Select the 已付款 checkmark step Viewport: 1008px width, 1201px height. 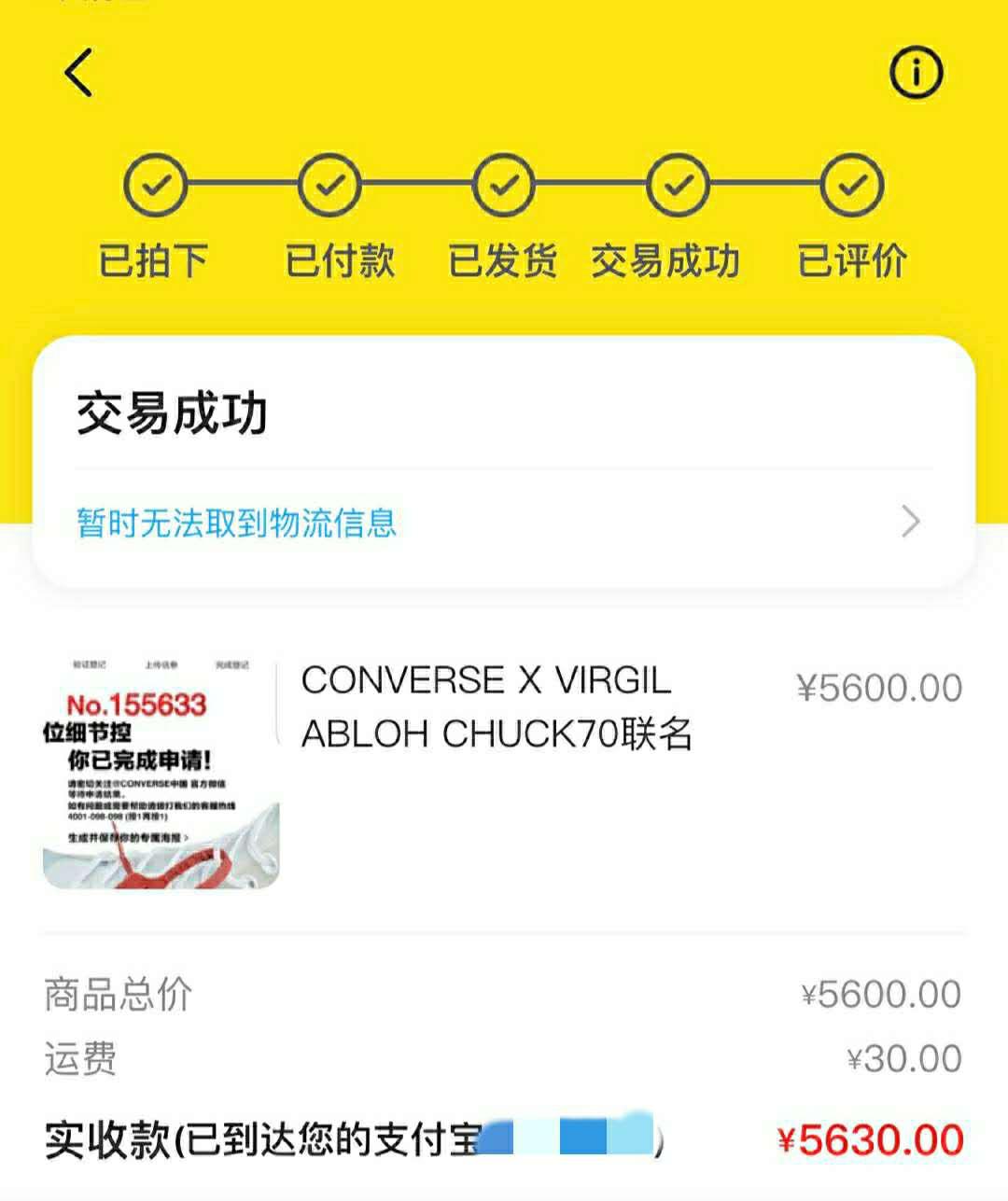click(329, 187)
